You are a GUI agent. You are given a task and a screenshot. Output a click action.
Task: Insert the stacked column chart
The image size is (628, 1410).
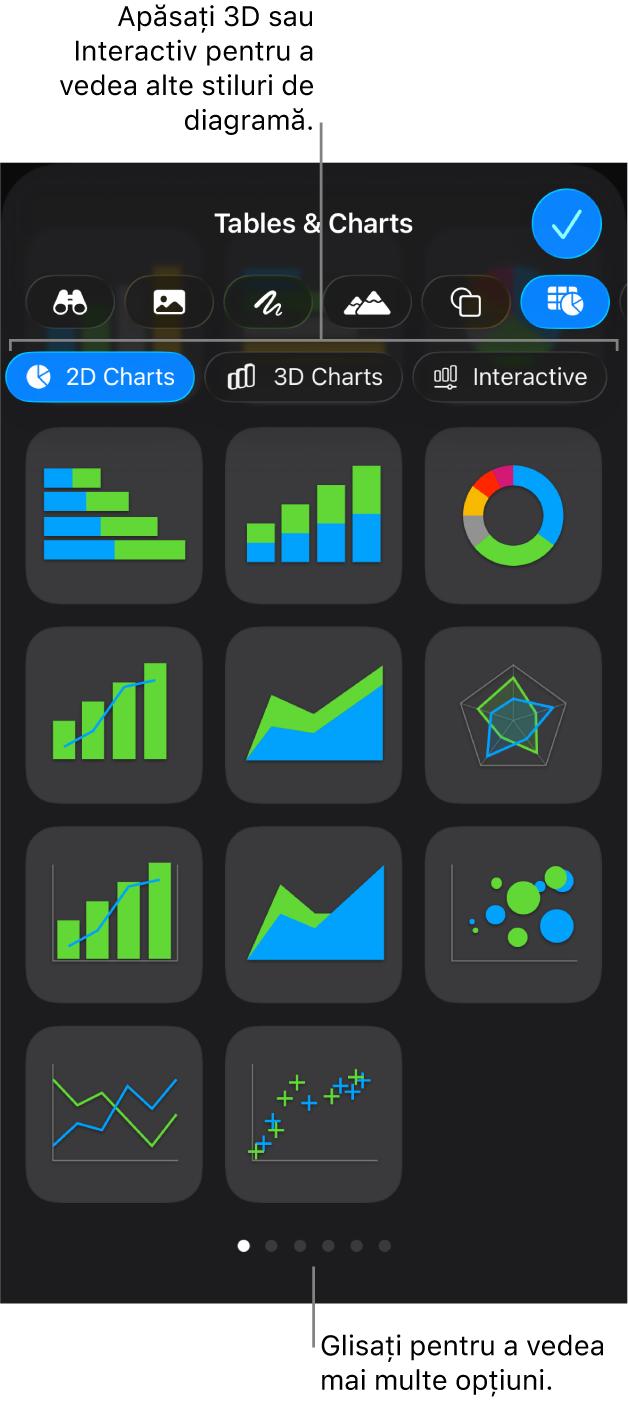(x=314, y=515)
